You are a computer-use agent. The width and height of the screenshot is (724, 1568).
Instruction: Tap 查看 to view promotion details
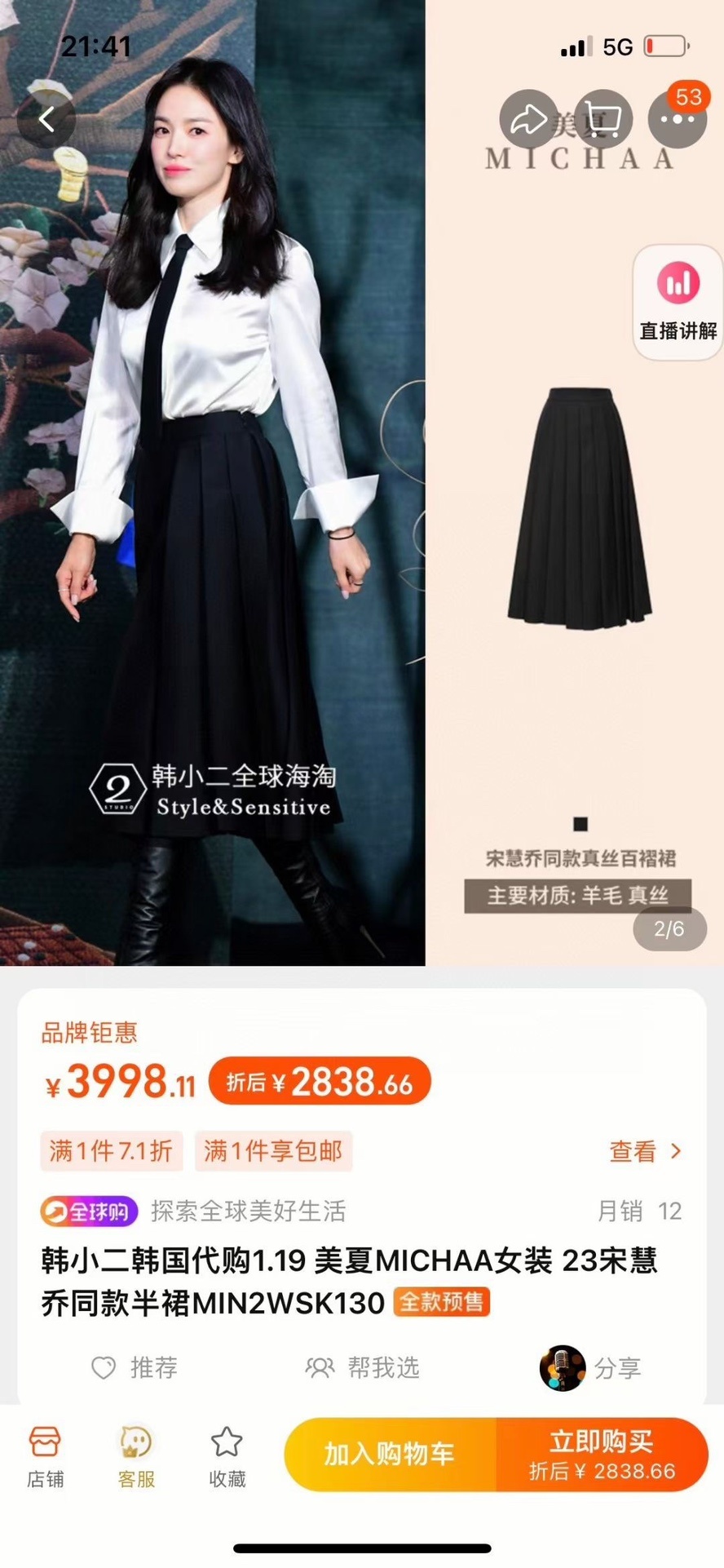[x=644, y=1151]
